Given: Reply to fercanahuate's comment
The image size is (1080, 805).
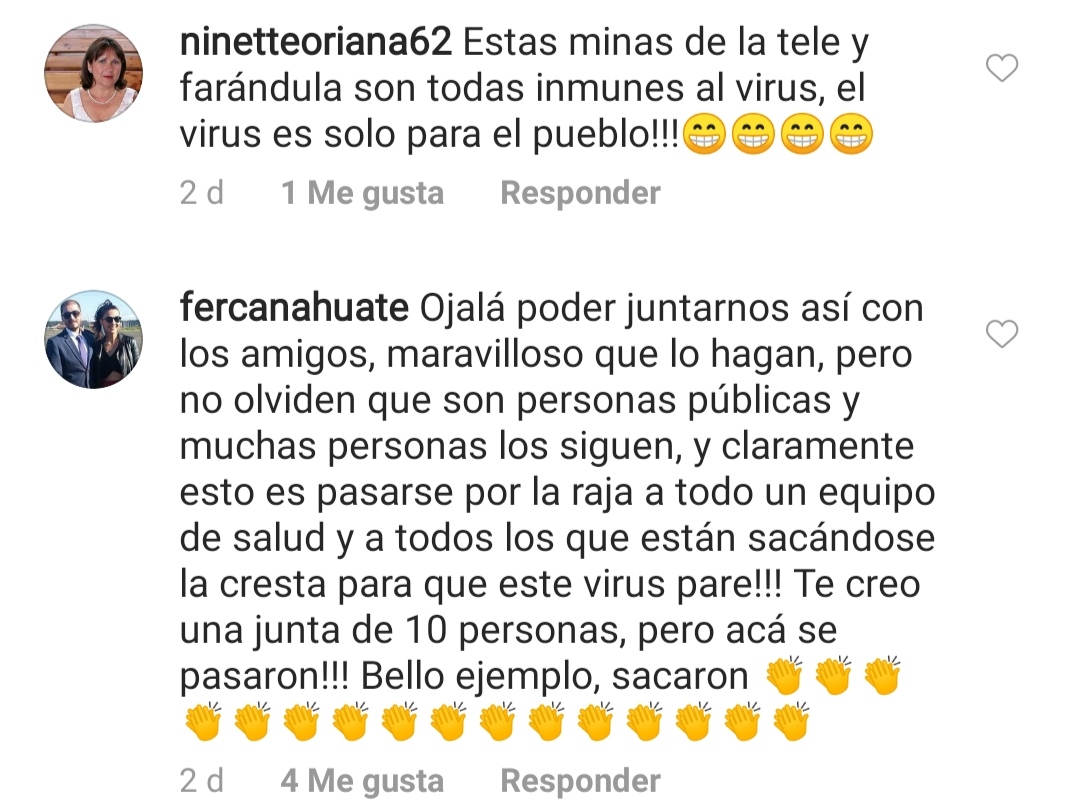Looking at the screenshot, I should (580, 781).
